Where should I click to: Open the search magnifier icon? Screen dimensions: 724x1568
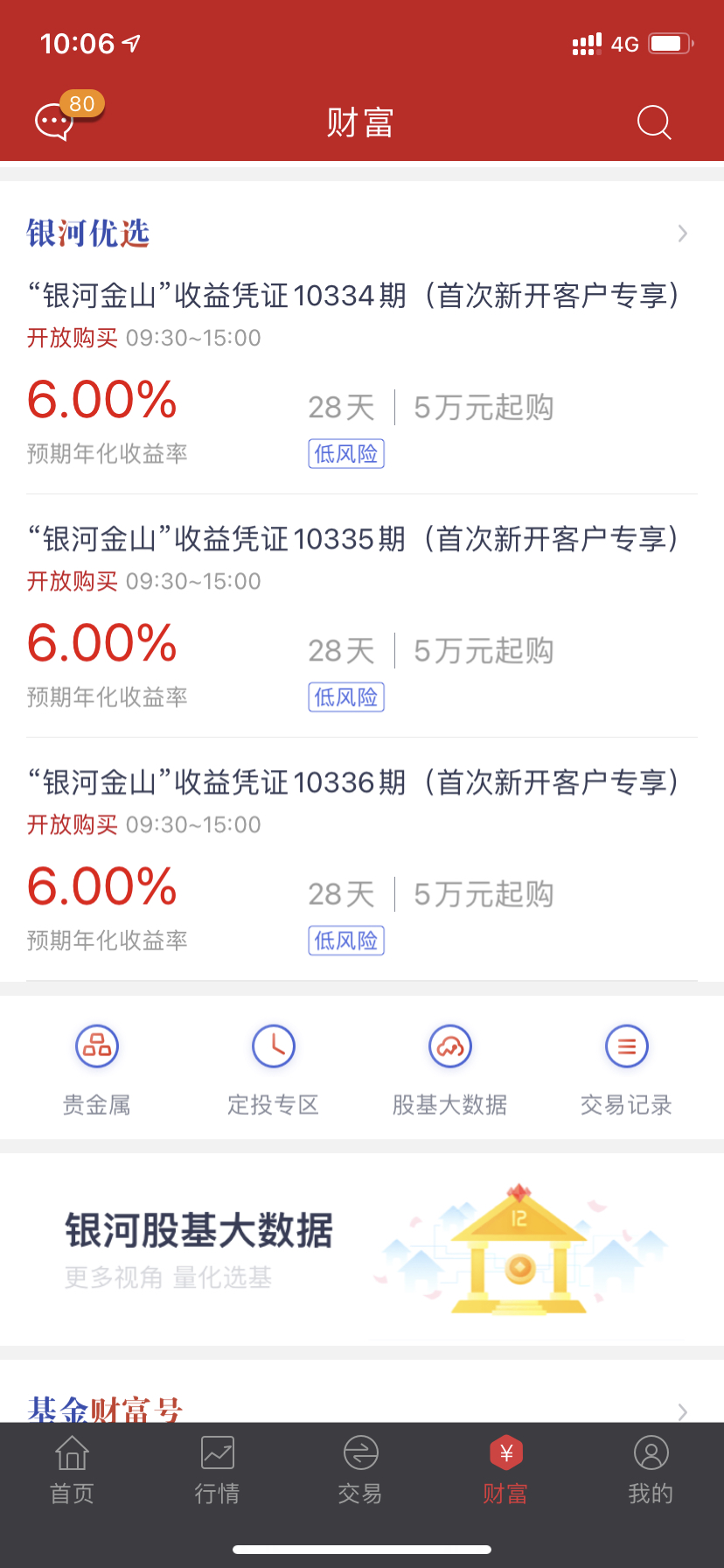point(654,122)
